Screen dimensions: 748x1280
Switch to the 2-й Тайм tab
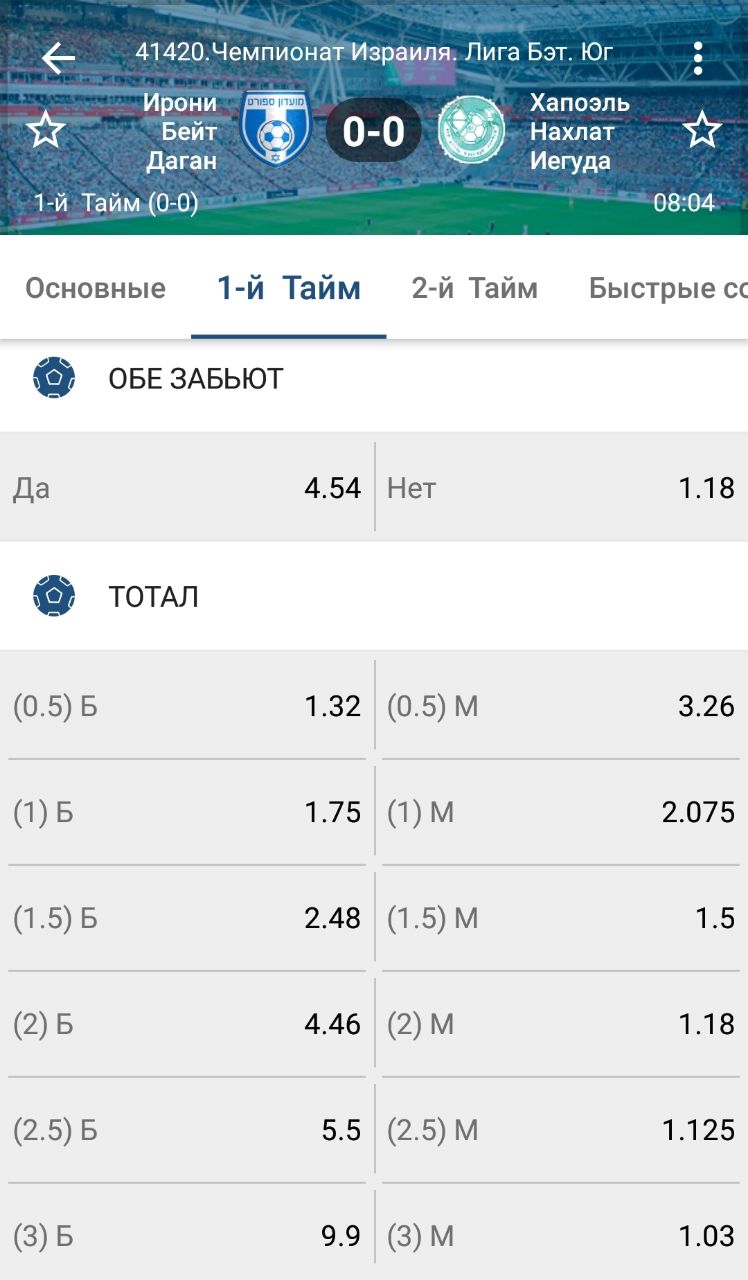474,289
